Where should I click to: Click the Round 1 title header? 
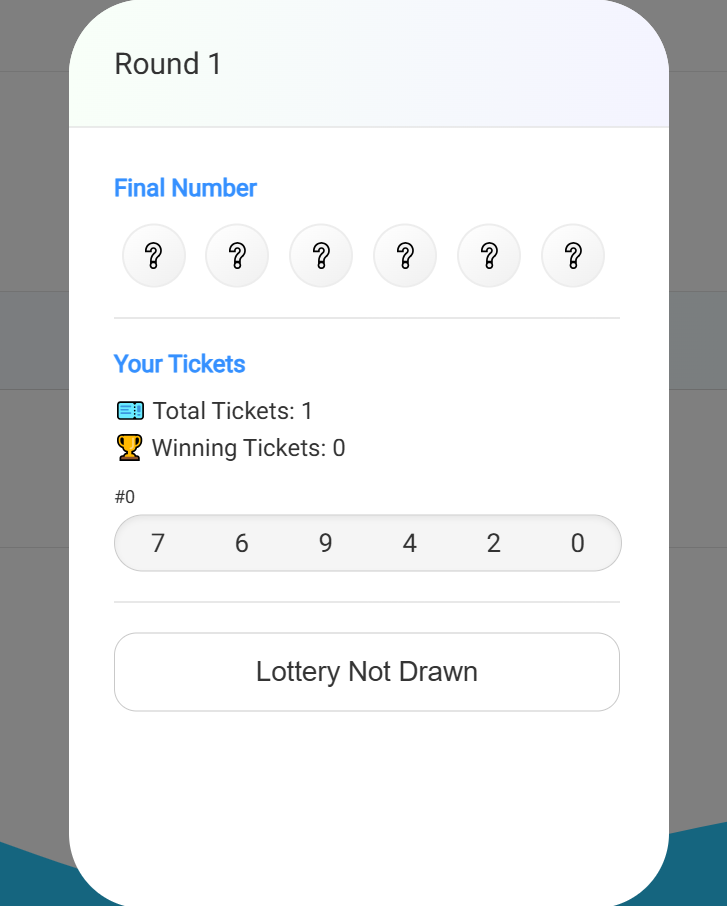(167, 64)
